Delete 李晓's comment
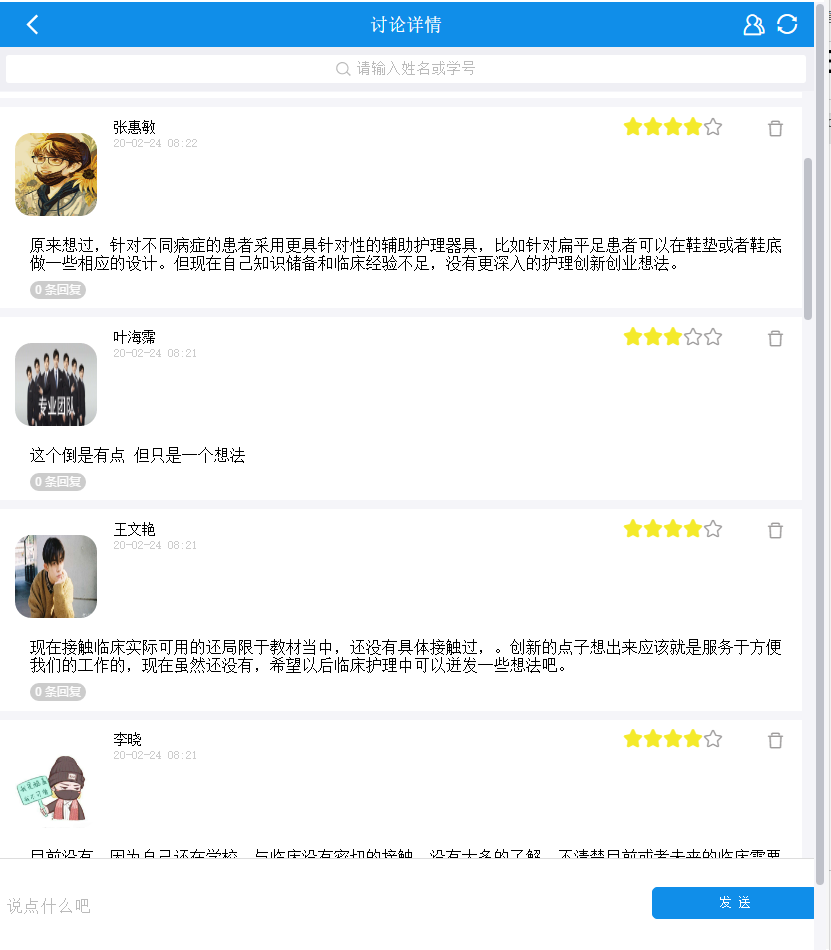Image resolution: width=831 pixels, height=950 pixels. [x=775, y=740]
